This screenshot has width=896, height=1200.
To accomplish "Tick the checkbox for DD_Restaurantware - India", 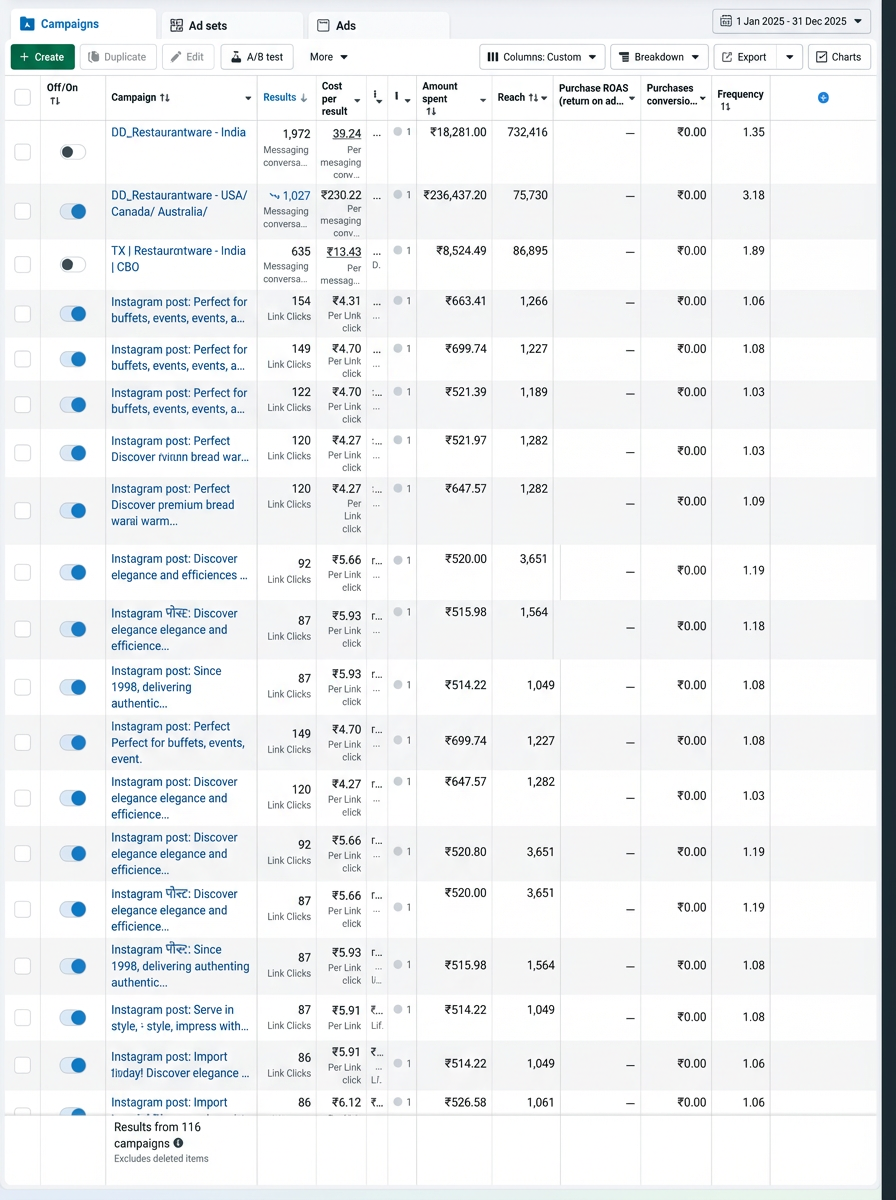I will [x=22, y=152].
